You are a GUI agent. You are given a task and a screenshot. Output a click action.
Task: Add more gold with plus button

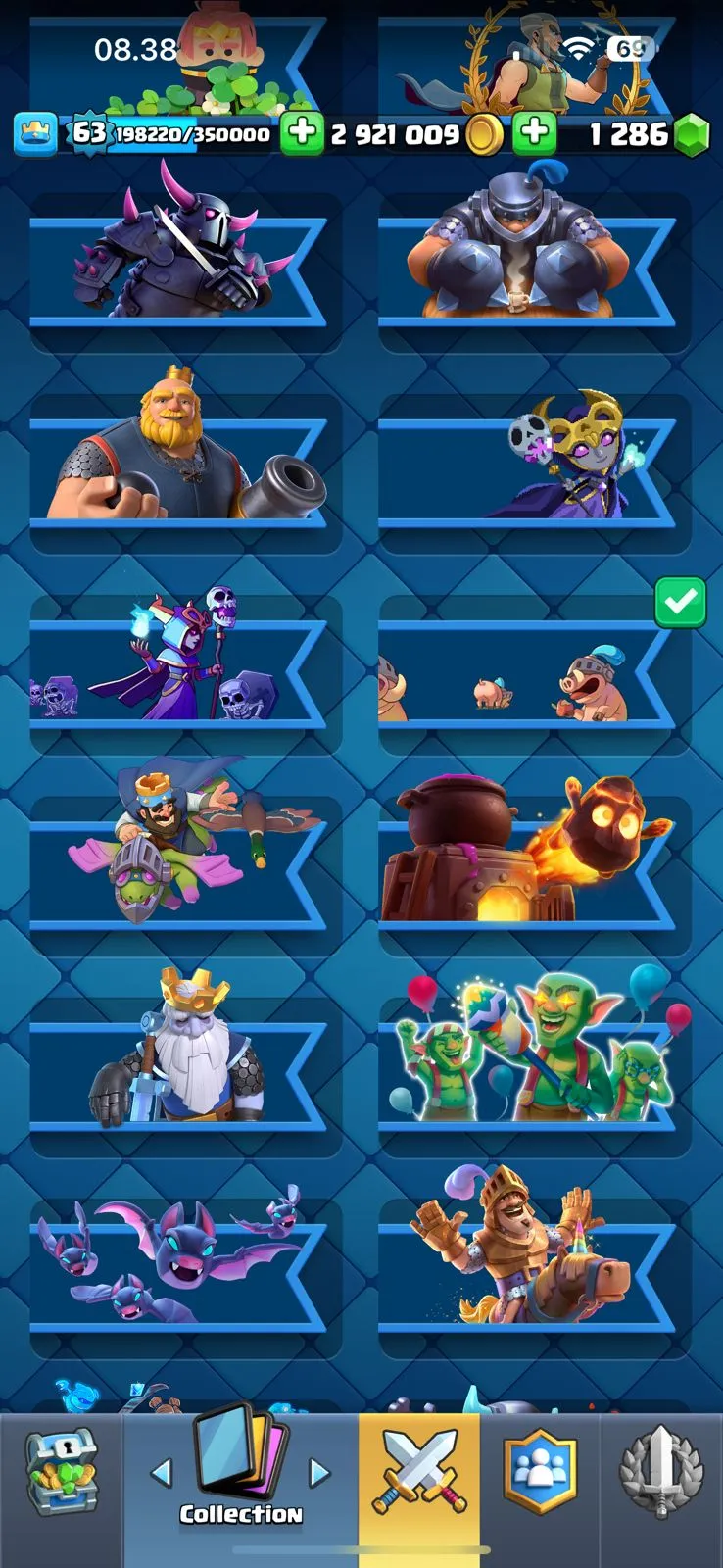(x=302, y=134)
